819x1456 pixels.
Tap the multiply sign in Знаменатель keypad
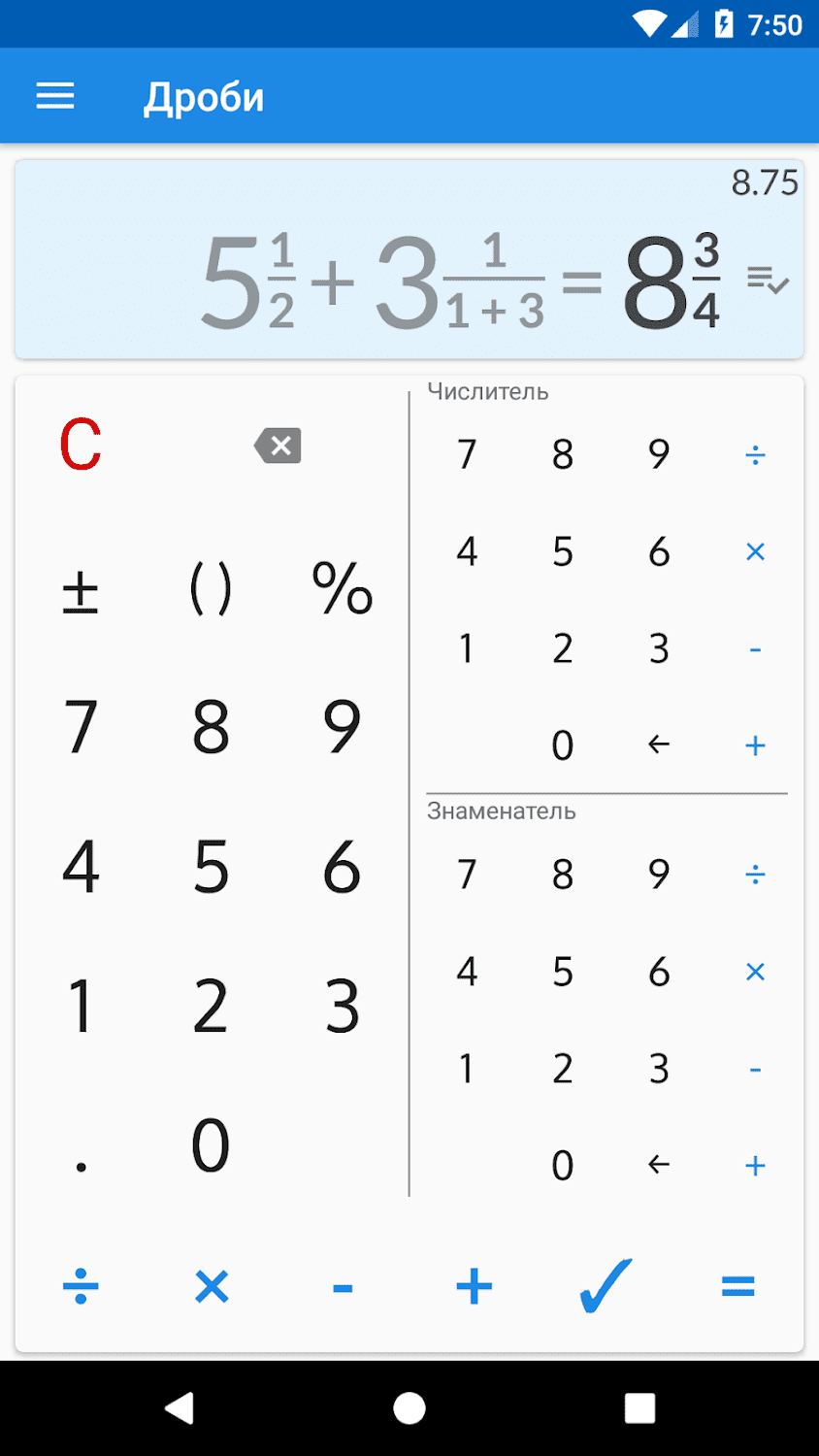[755, 972]
